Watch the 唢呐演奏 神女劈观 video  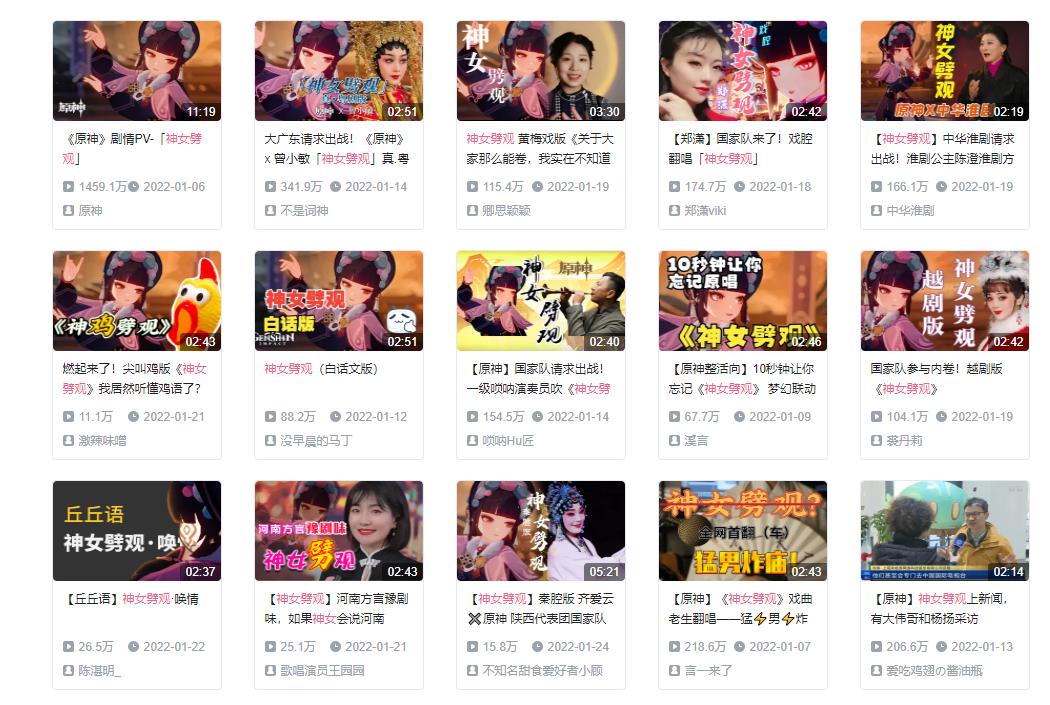(540, 301)
